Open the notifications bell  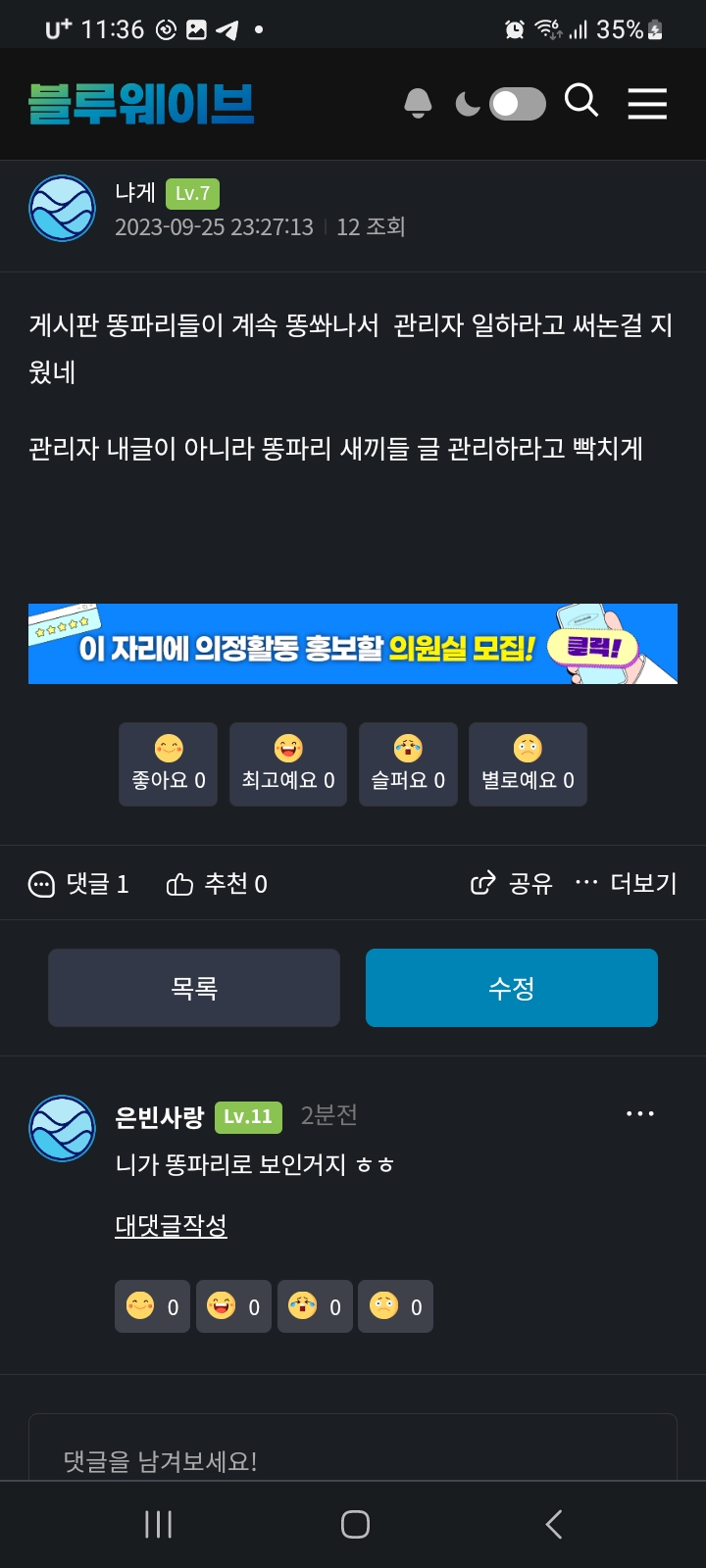[x=418, y=103]
